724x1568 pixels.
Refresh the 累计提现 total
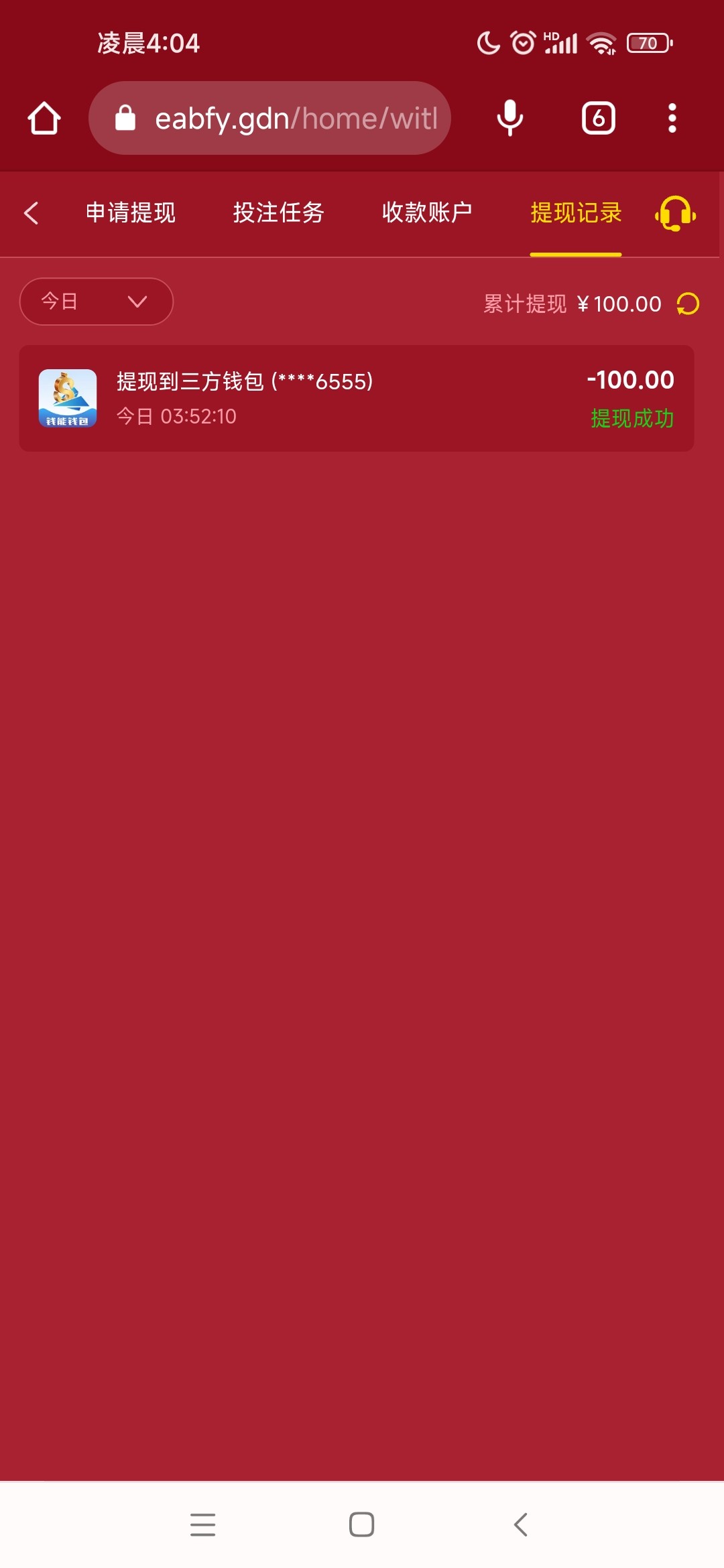pyautogui.click(x=688, y=304)
